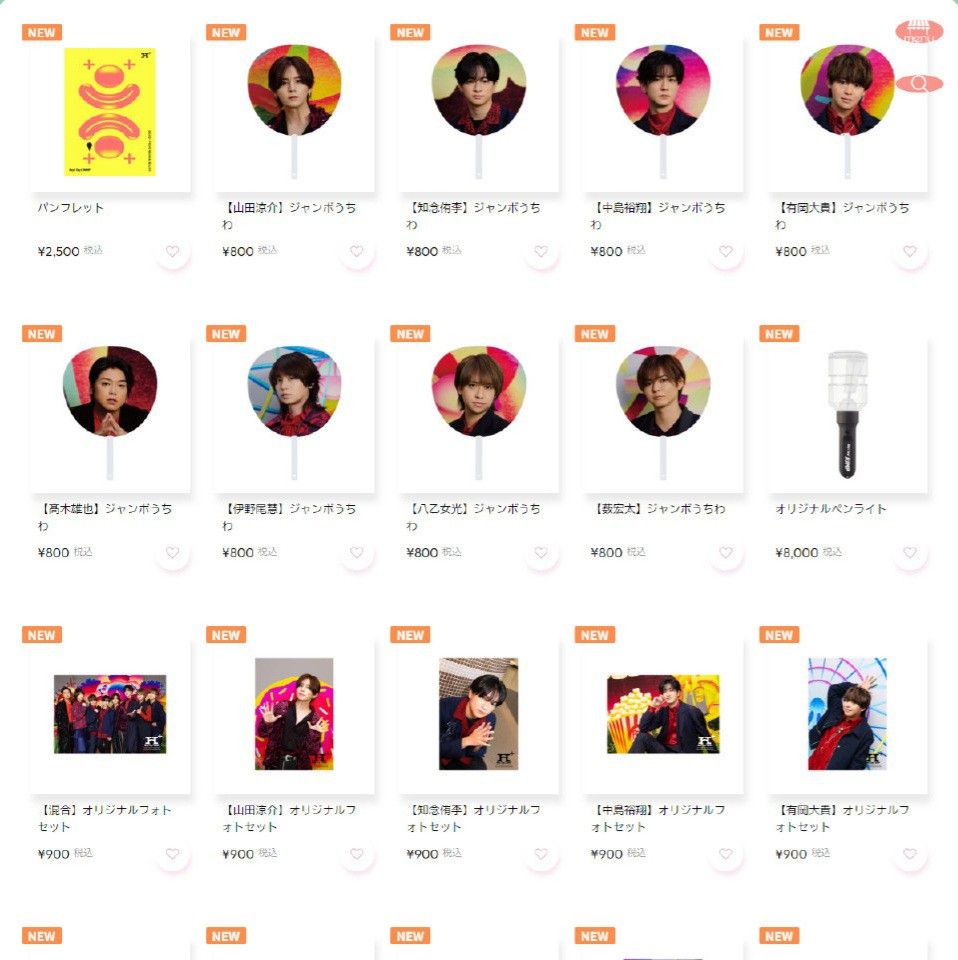Favorite 有岡大貴 ジャンボうちわ

point(909,252)
